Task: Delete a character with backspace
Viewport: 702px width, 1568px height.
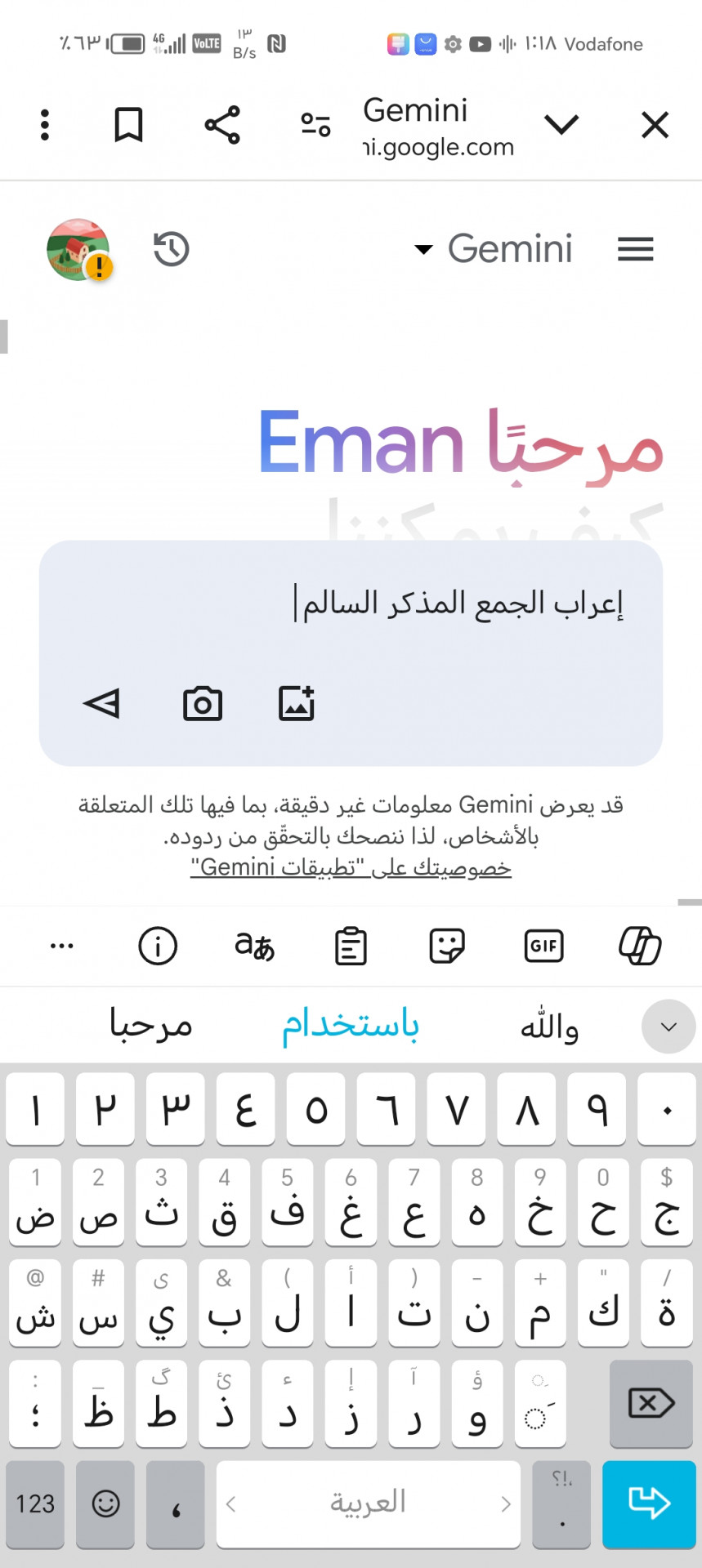Action: click(651, 1404)
